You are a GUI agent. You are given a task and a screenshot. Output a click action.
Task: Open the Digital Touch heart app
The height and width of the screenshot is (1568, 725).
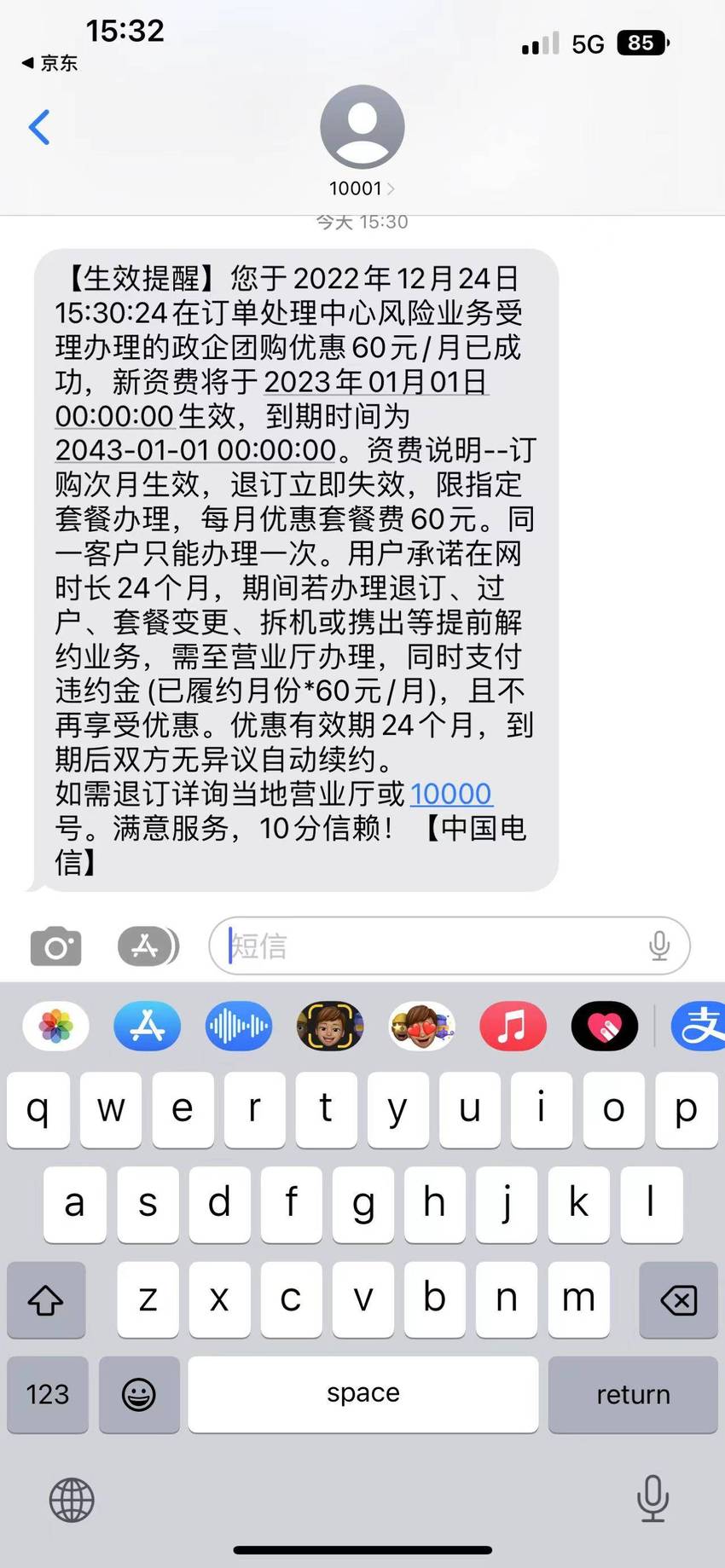604,1026
